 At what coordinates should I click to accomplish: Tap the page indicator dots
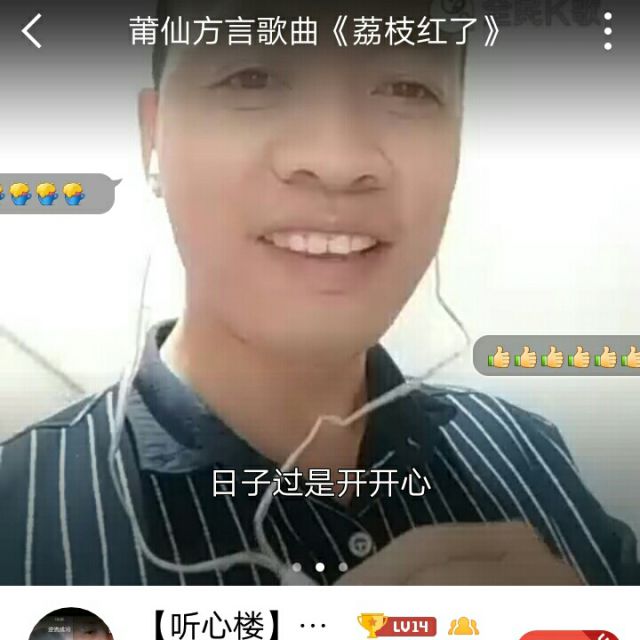click(x=320, y=567)
